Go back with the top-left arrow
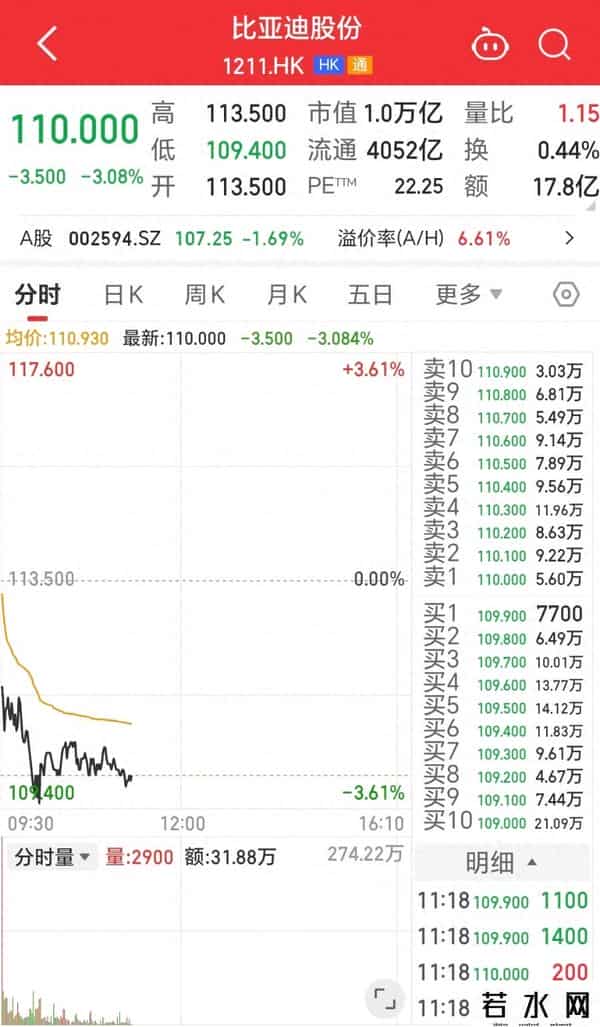Viewport: 600px width, 1027px height. click(x=47, y=43)
